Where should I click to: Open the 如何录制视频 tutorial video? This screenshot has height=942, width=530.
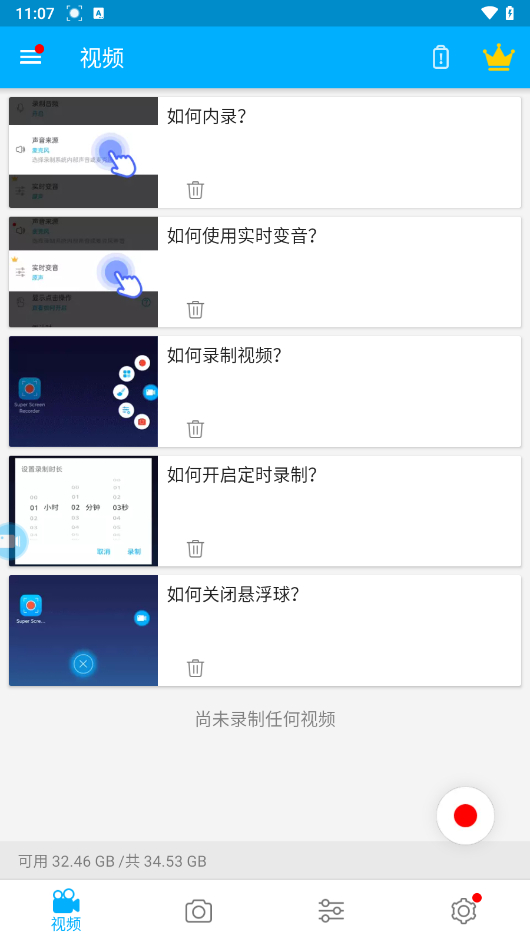265,392
